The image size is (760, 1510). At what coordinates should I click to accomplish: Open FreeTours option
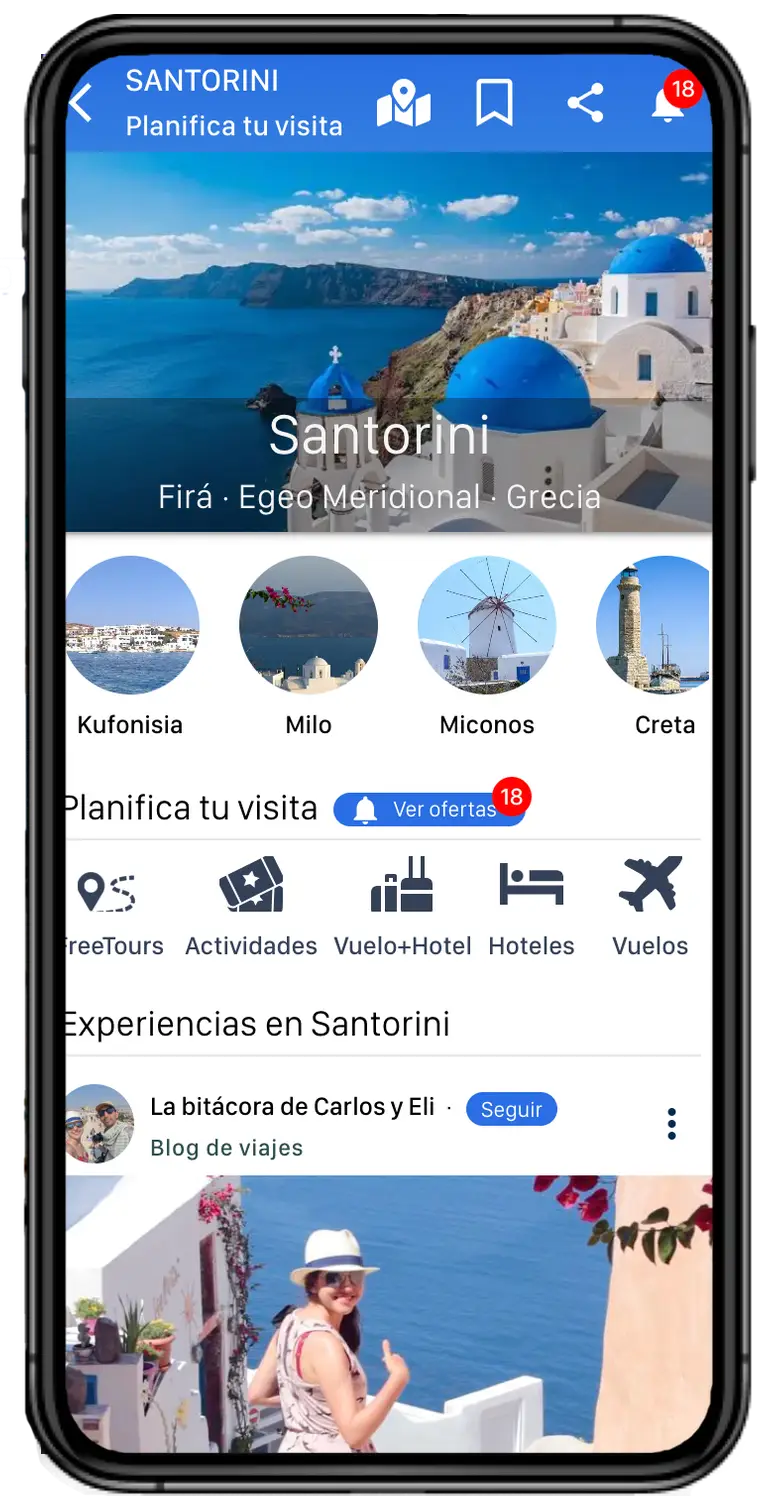108,906
